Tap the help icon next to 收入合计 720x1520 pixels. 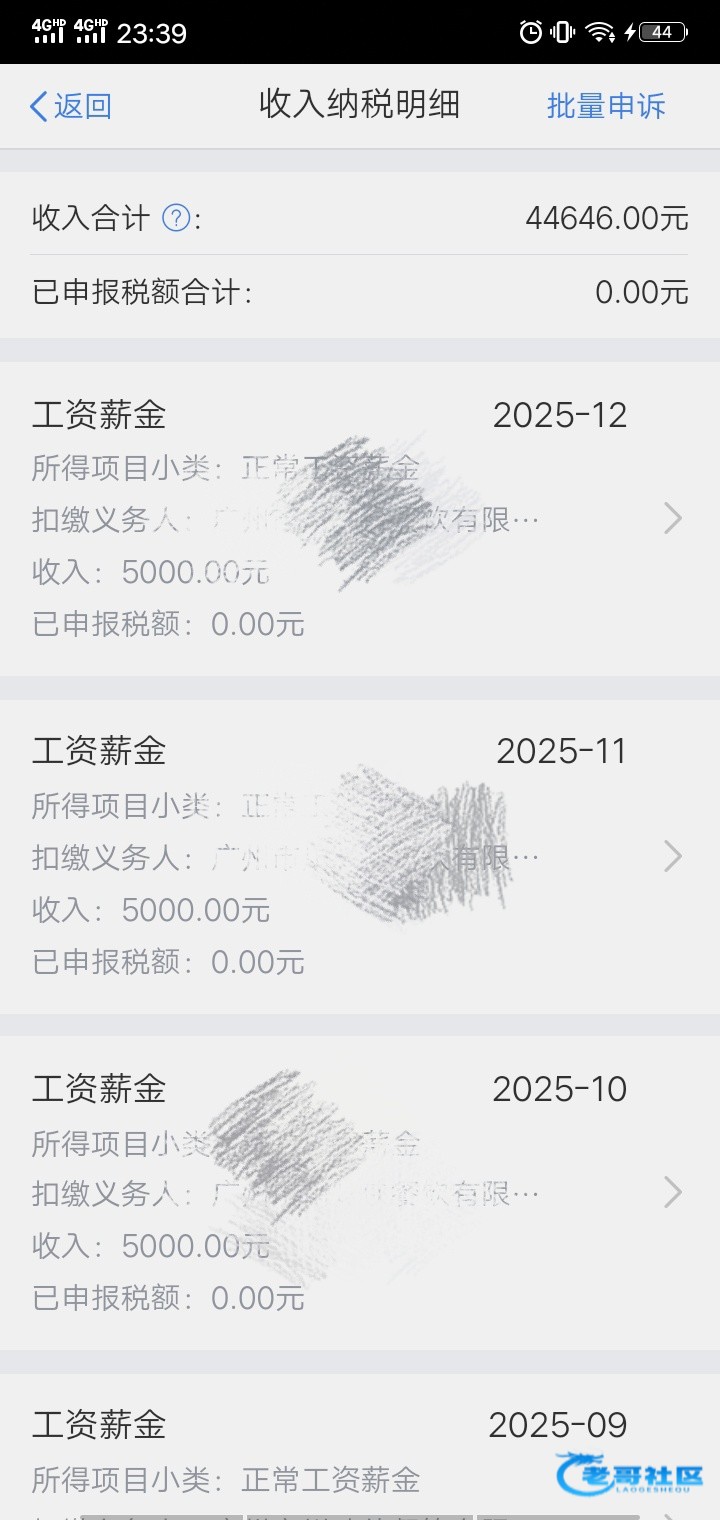click(x=176, y=218)
